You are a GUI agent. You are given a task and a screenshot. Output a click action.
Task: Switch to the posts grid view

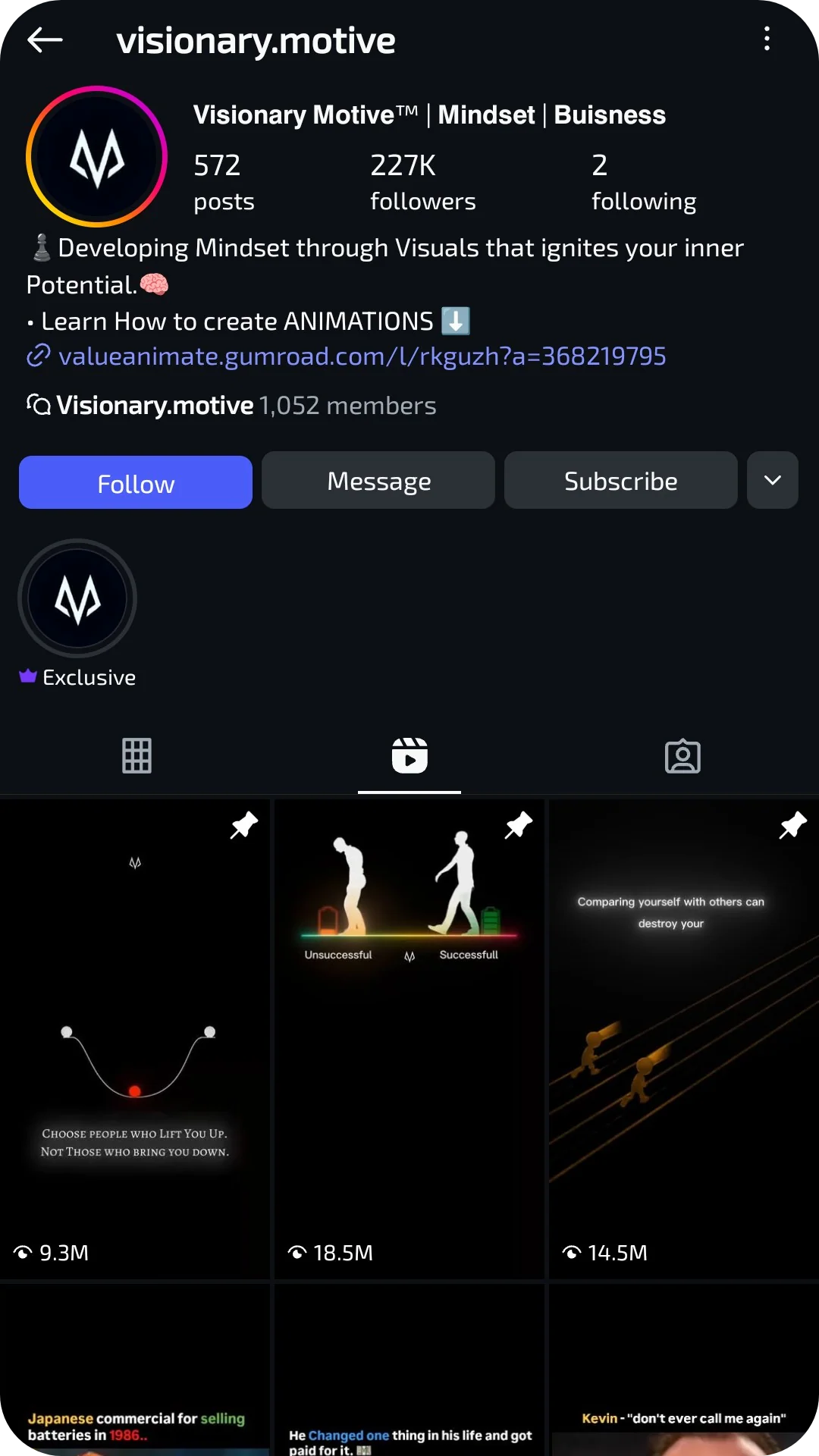tap(136, 755)
